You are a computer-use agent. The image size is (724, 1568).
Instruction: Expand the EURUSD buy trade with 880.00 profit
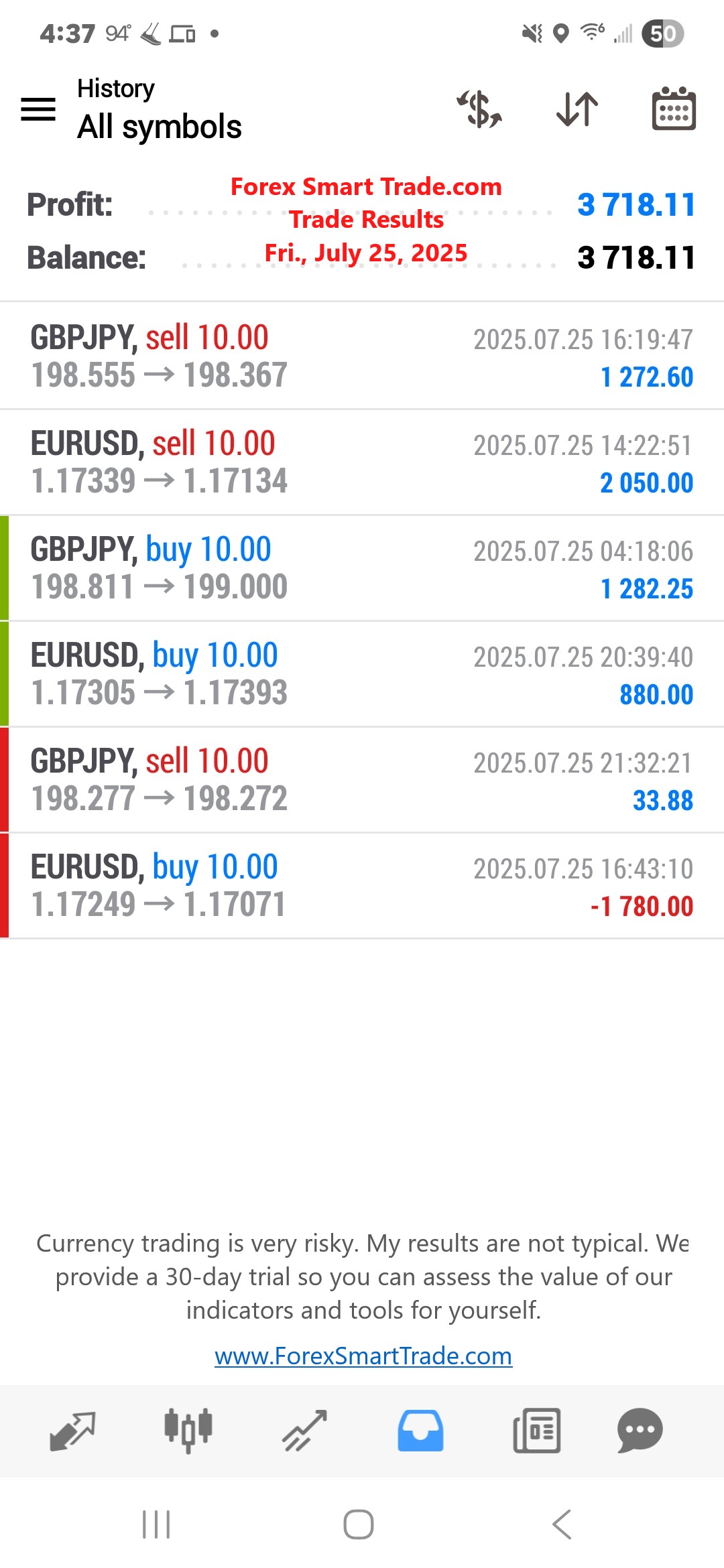pyautogui.click(x=362, y=673)
